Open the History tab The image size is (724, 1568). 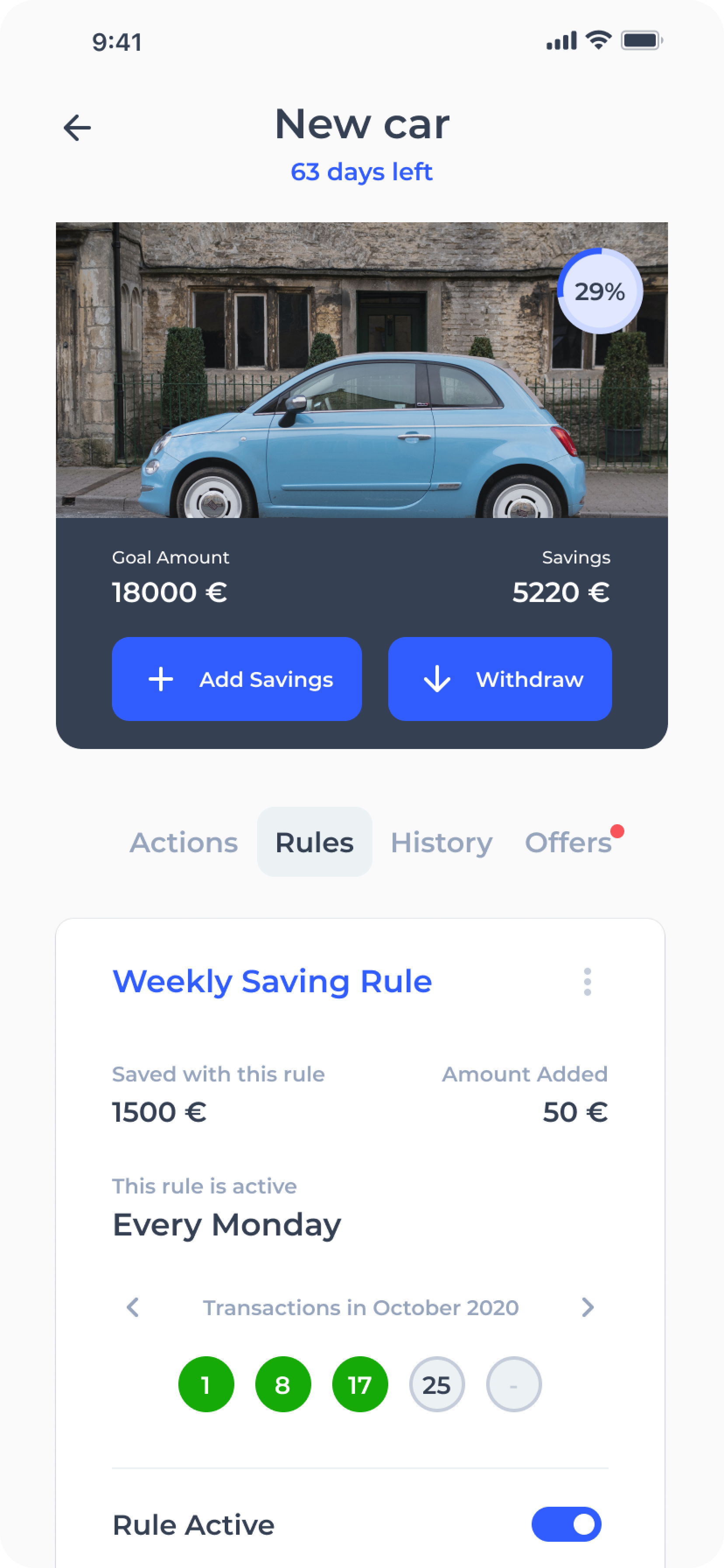441,843
